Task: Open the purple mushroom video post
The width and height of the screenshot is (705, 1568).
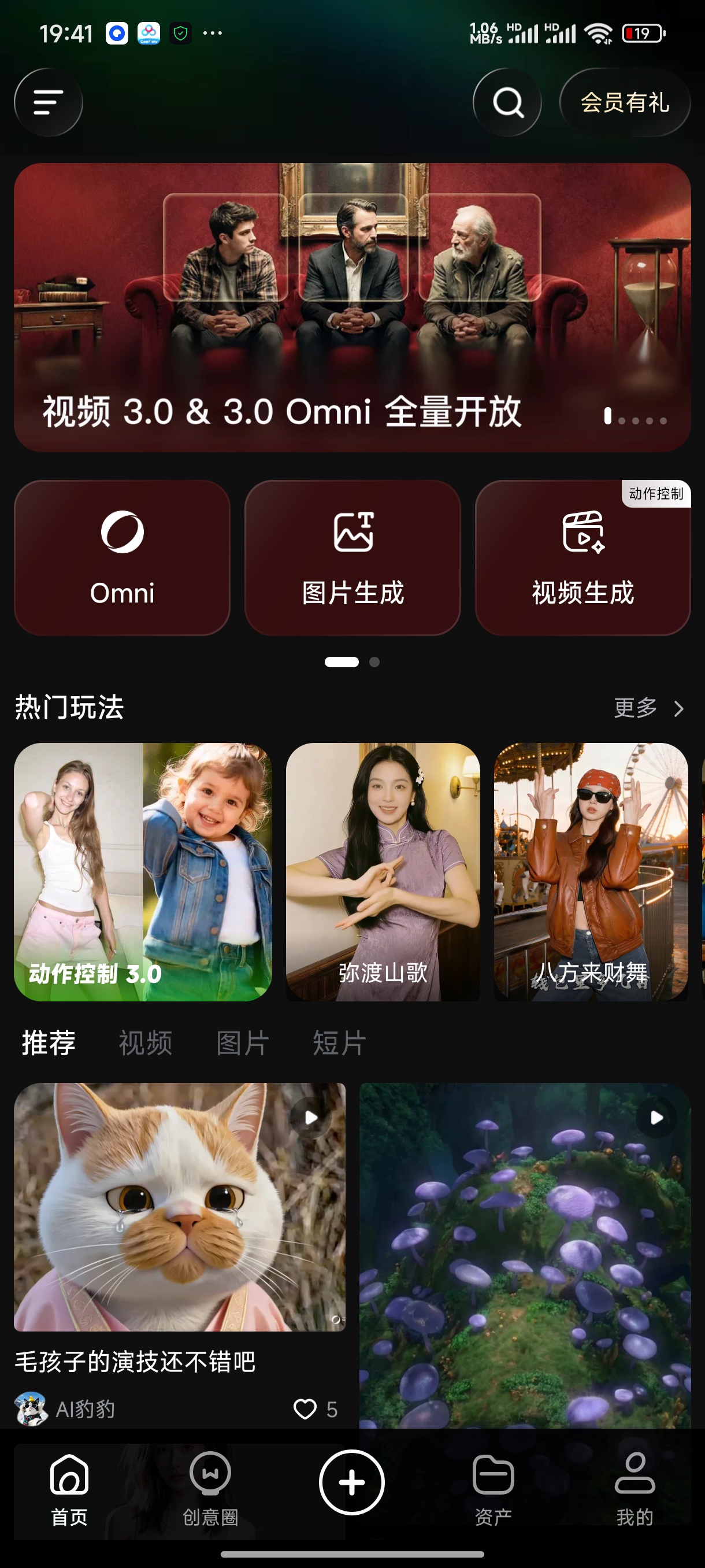Action: click(x=524, y=1254)
